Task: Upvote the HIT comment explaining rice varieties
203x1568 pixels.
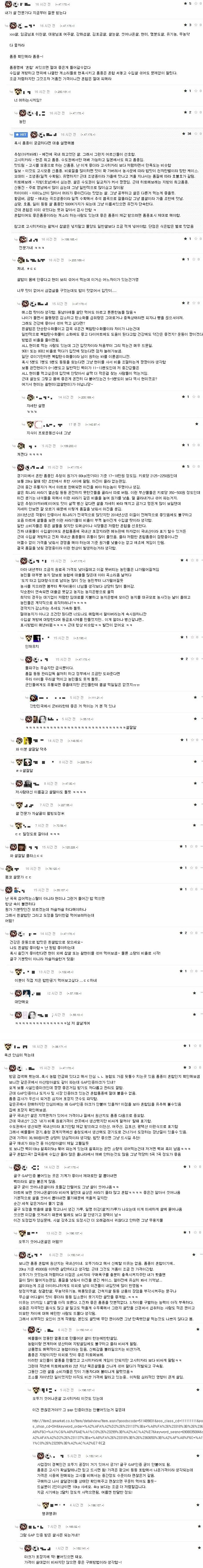Action: pos(185,133)
